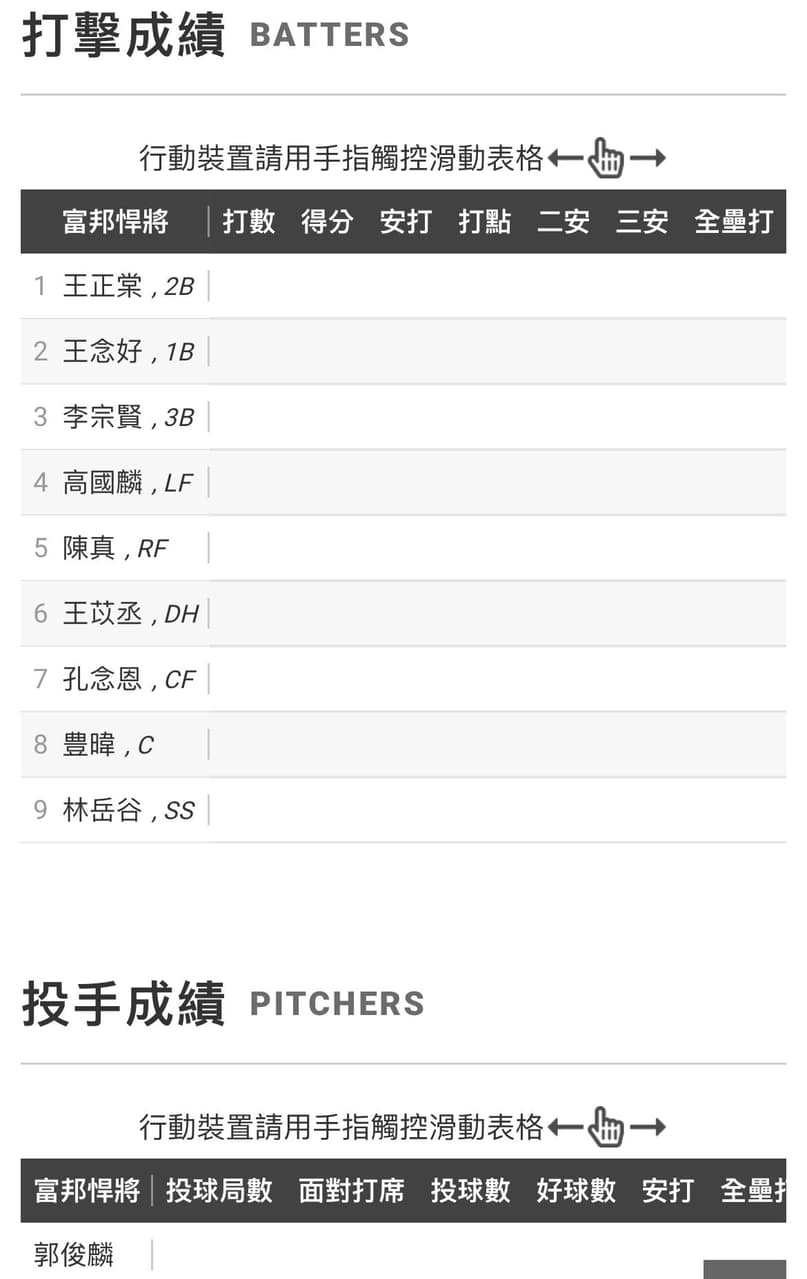Viewport: 807px width, 1279px height.
Task: Click the 安打 column header in the batters table
Action: click(405, 222)
